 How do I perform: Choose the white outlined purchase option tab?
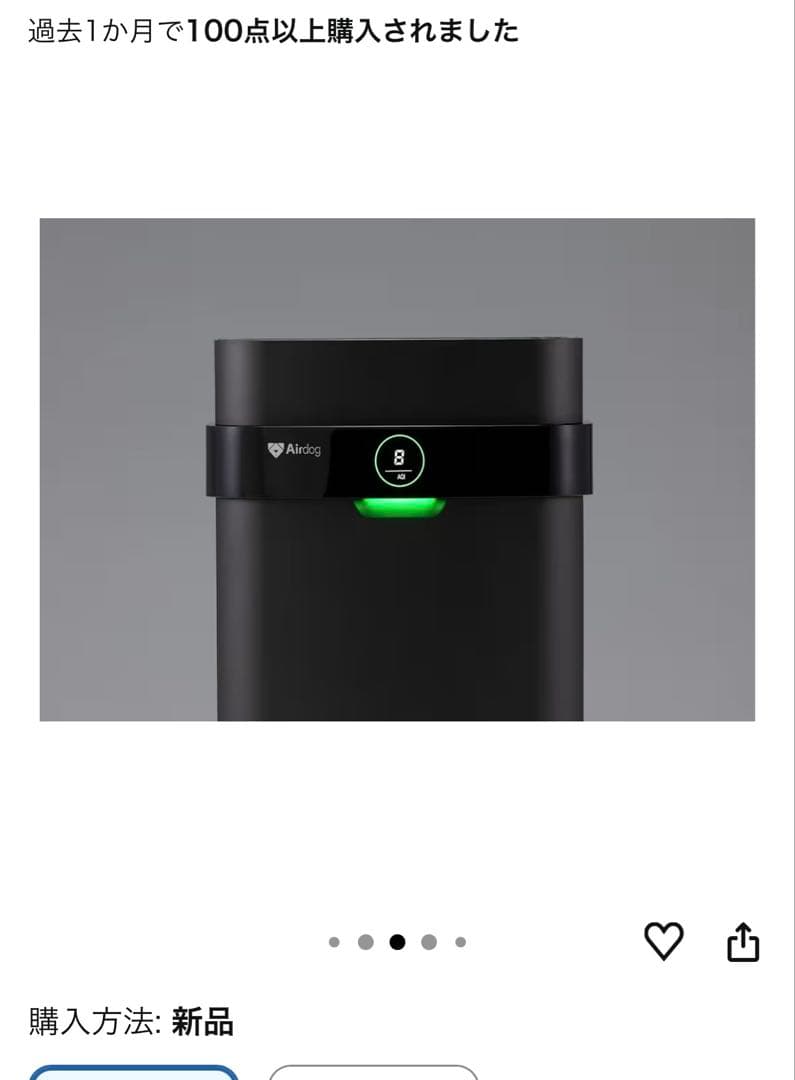point(370,1073)
